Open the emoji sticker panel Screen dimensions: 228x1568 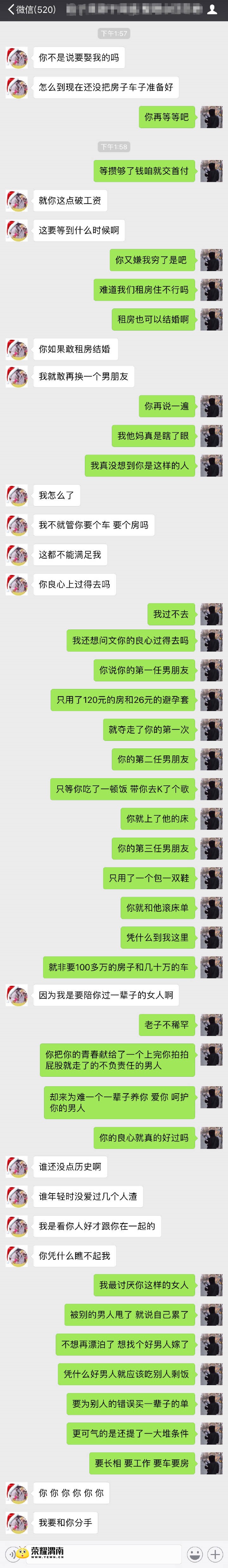point(194,1554)
